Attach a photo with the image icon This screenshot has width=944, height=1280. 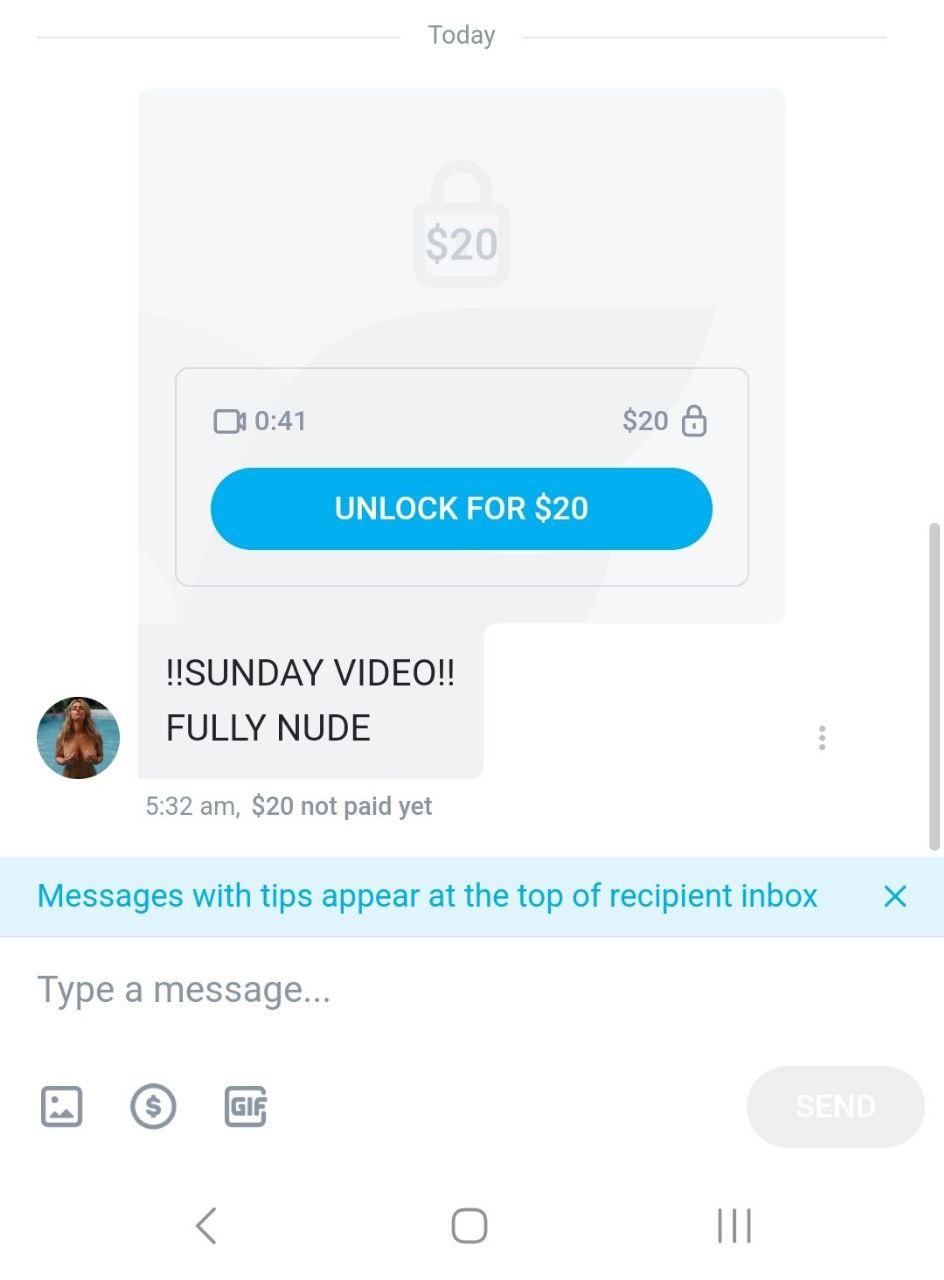(61, 1106)
